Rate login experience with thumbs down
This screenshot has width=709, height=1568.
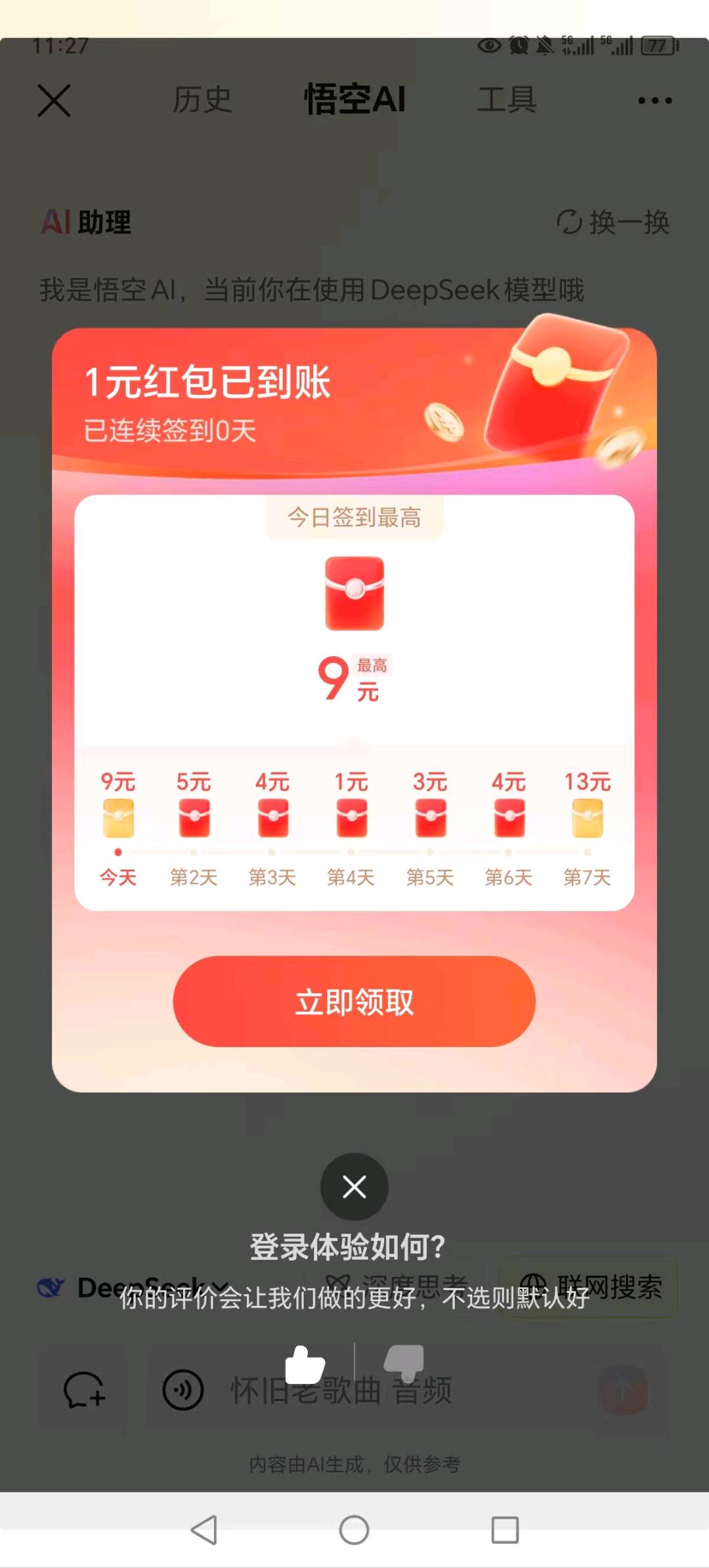click(404, 1362)
